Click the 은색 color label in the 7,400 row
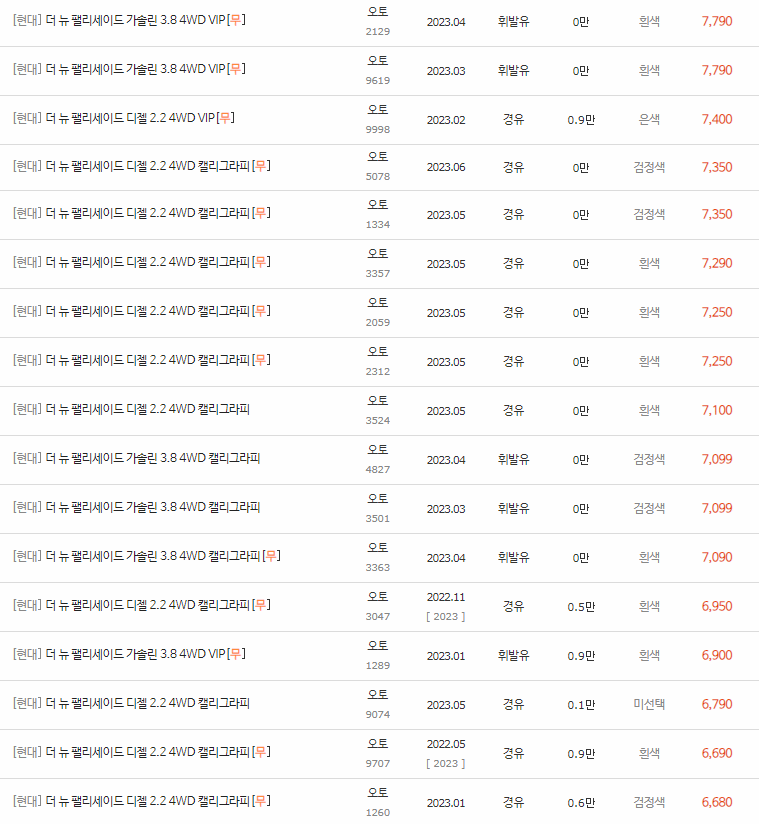 (649, 119)
